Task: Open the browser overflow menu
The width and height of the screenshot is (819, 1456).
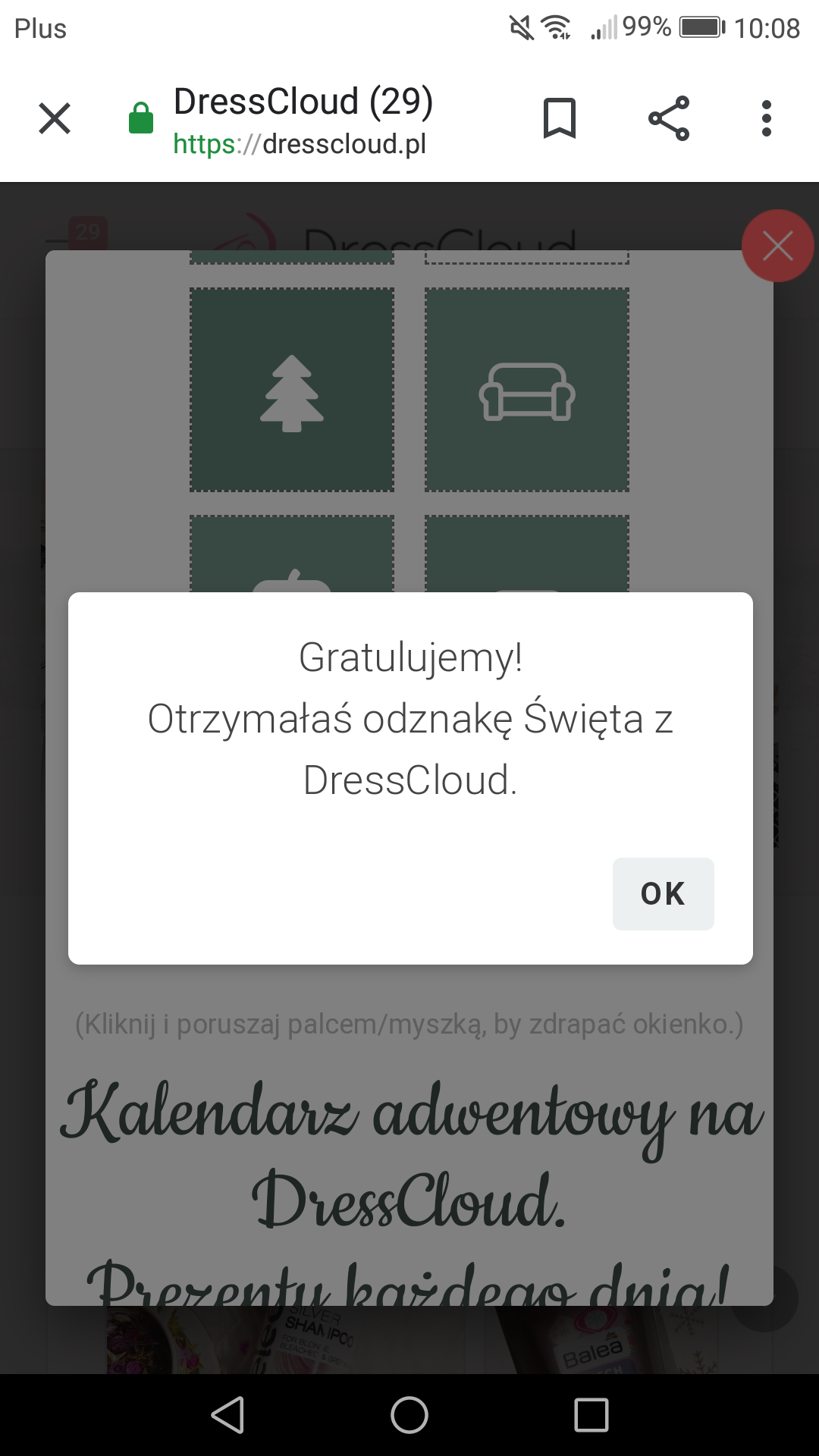Action: pyautogui.click(x=767, y=118)
